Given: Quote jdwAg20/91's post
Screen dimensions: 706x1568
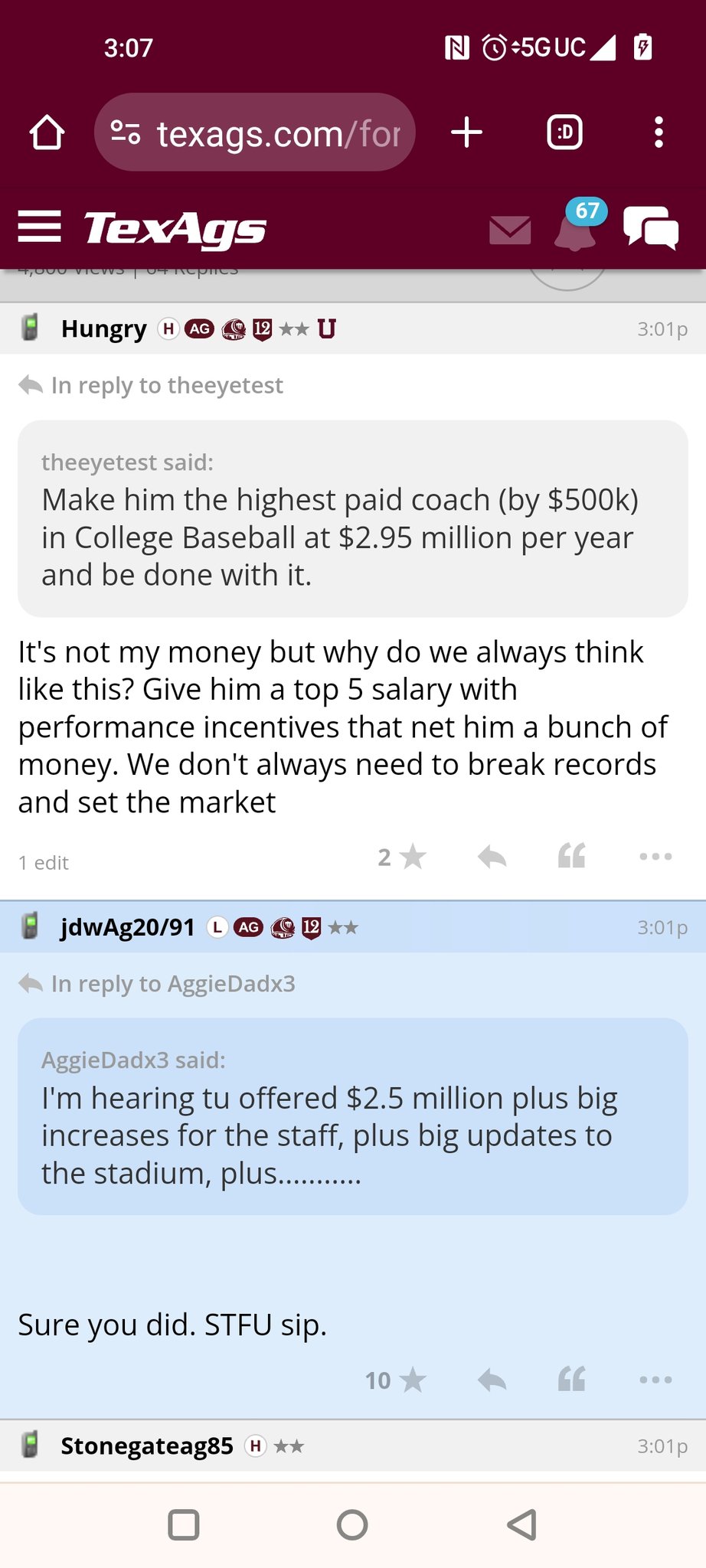Looking at the screenshot, I should click(x=572, y=1380).
